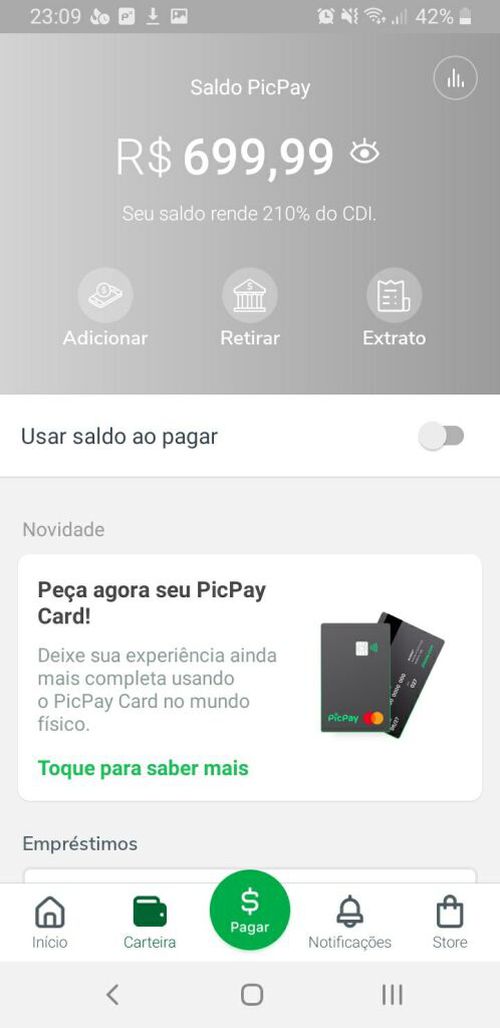Open the Notificações tab
500x1028 pixels.
[350, 923]
